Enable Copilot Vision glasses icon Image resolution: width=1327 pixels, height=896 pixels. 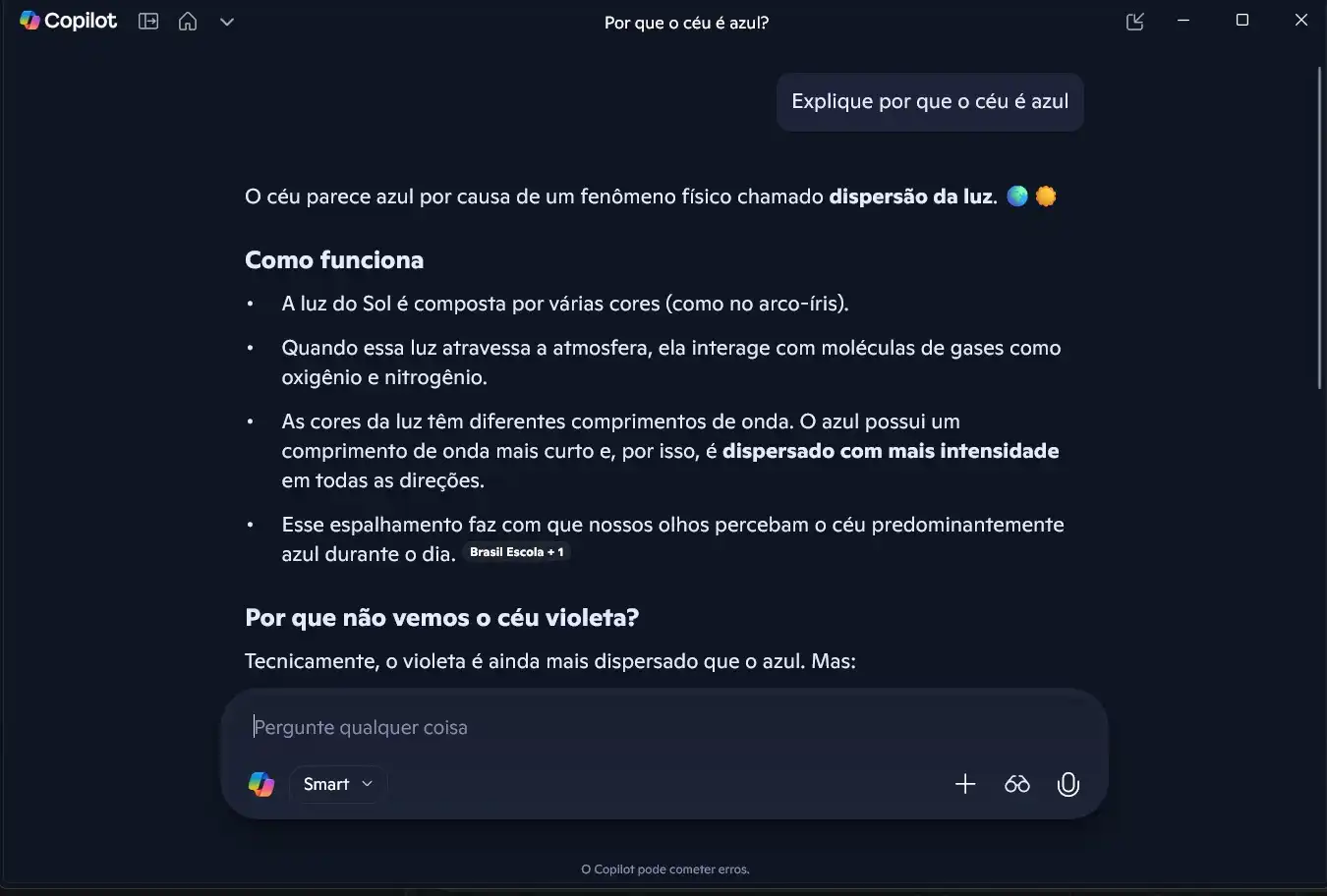pyautogui.click(x=1017, y=784)
